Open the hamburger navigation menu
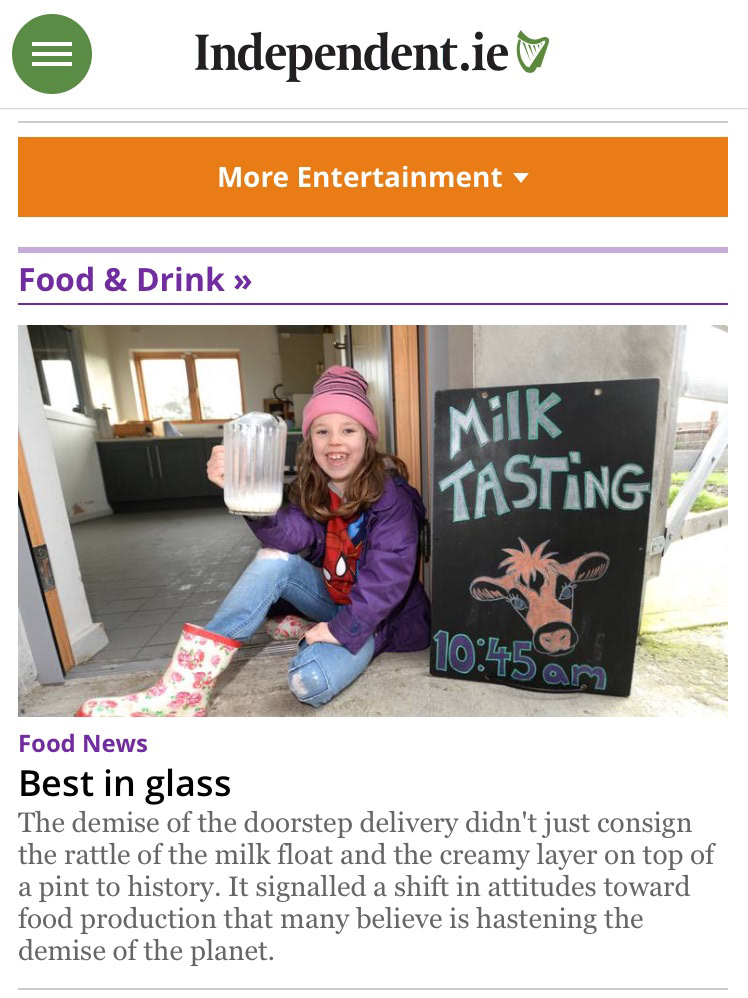This screenshot has height=998, width=748. pyautogui.click(x=52, y=54)
